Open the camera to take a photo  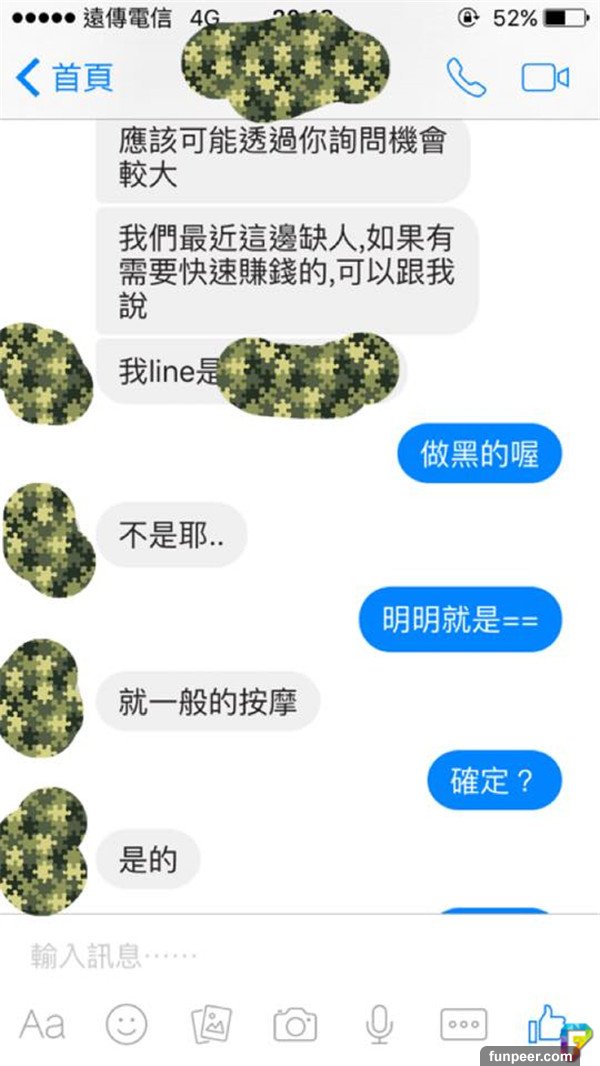(x=295, y=1025)
